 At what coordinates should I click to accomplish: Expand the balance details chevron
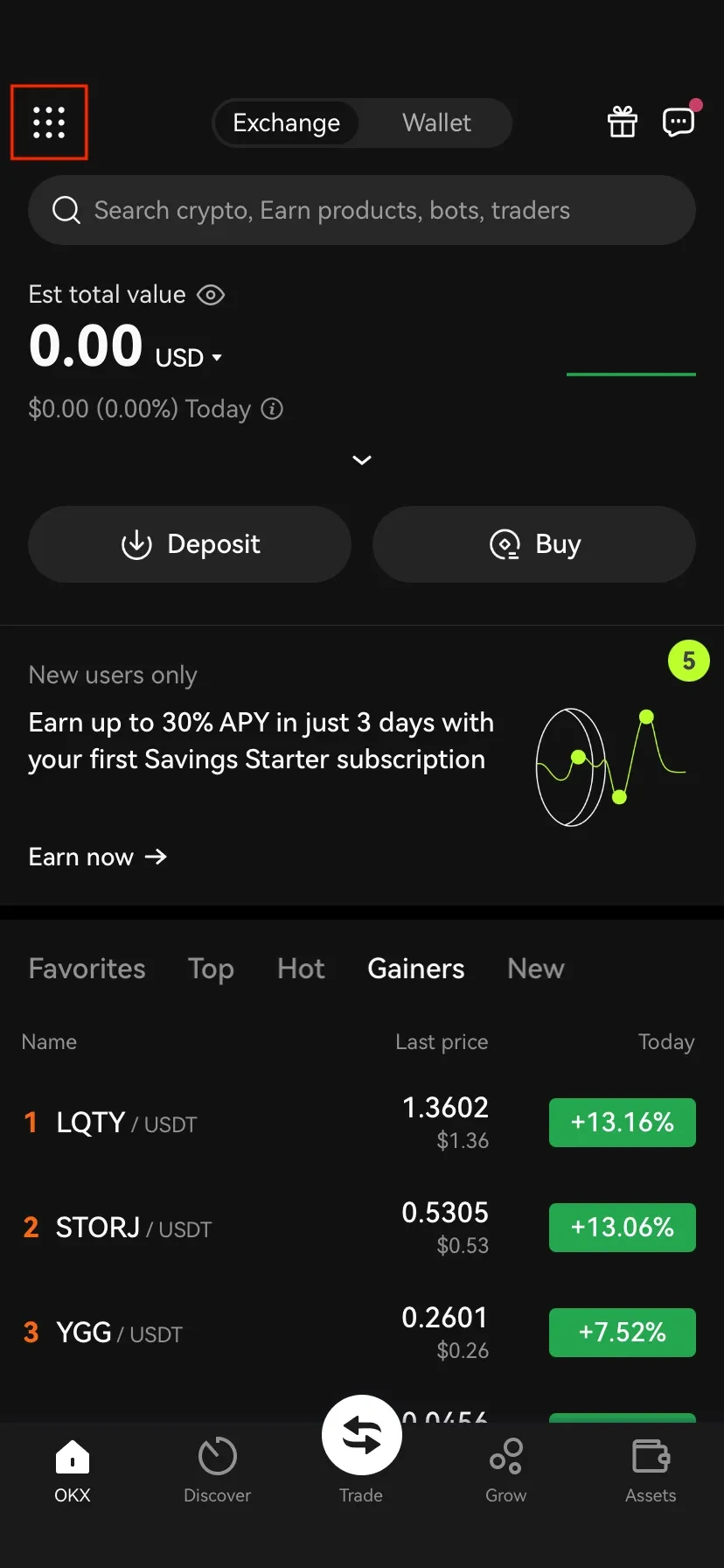(x=362, y=460)
